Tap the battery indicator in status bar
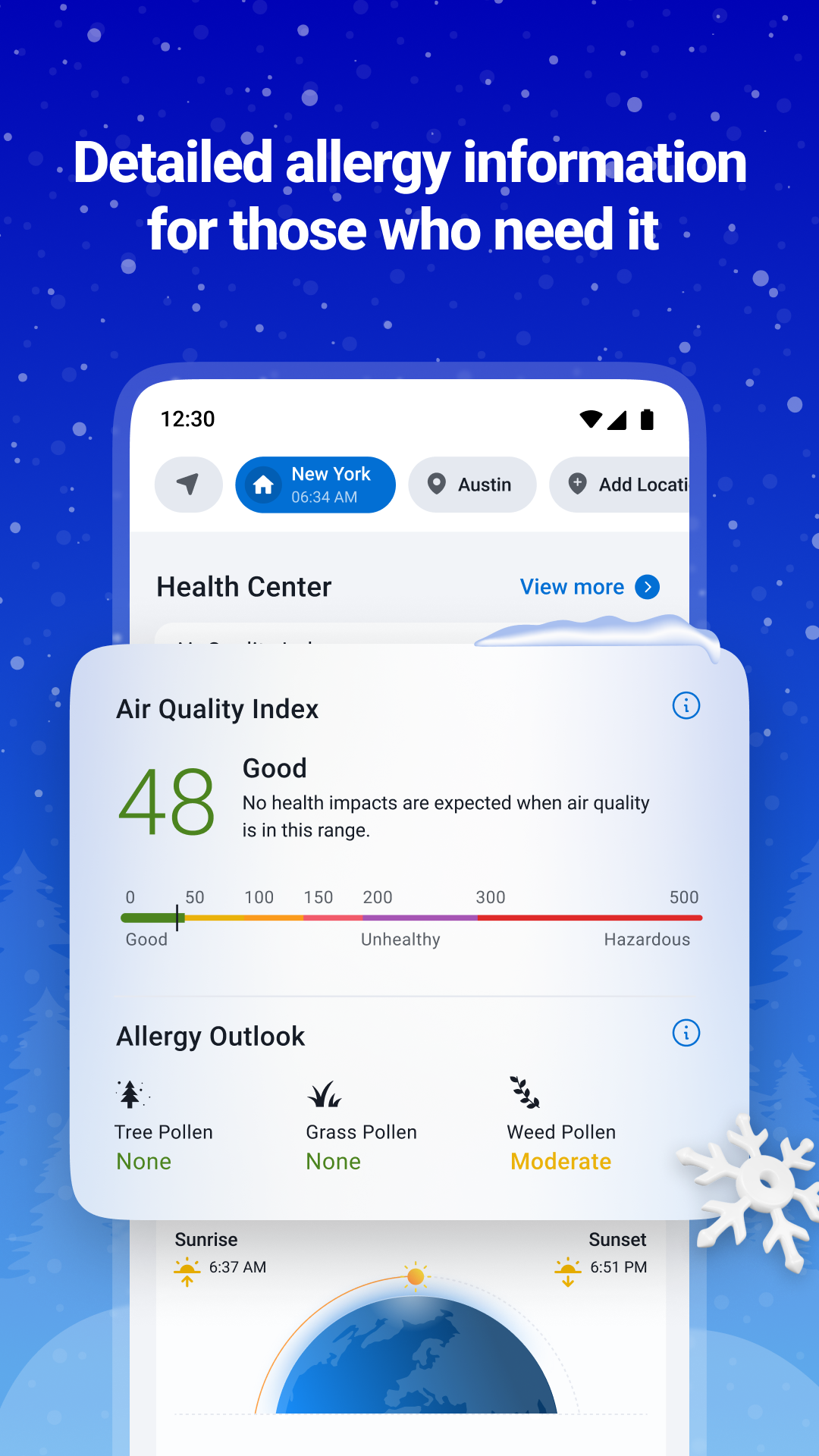Screen dimensions: 819x1456 pos(648,419)
